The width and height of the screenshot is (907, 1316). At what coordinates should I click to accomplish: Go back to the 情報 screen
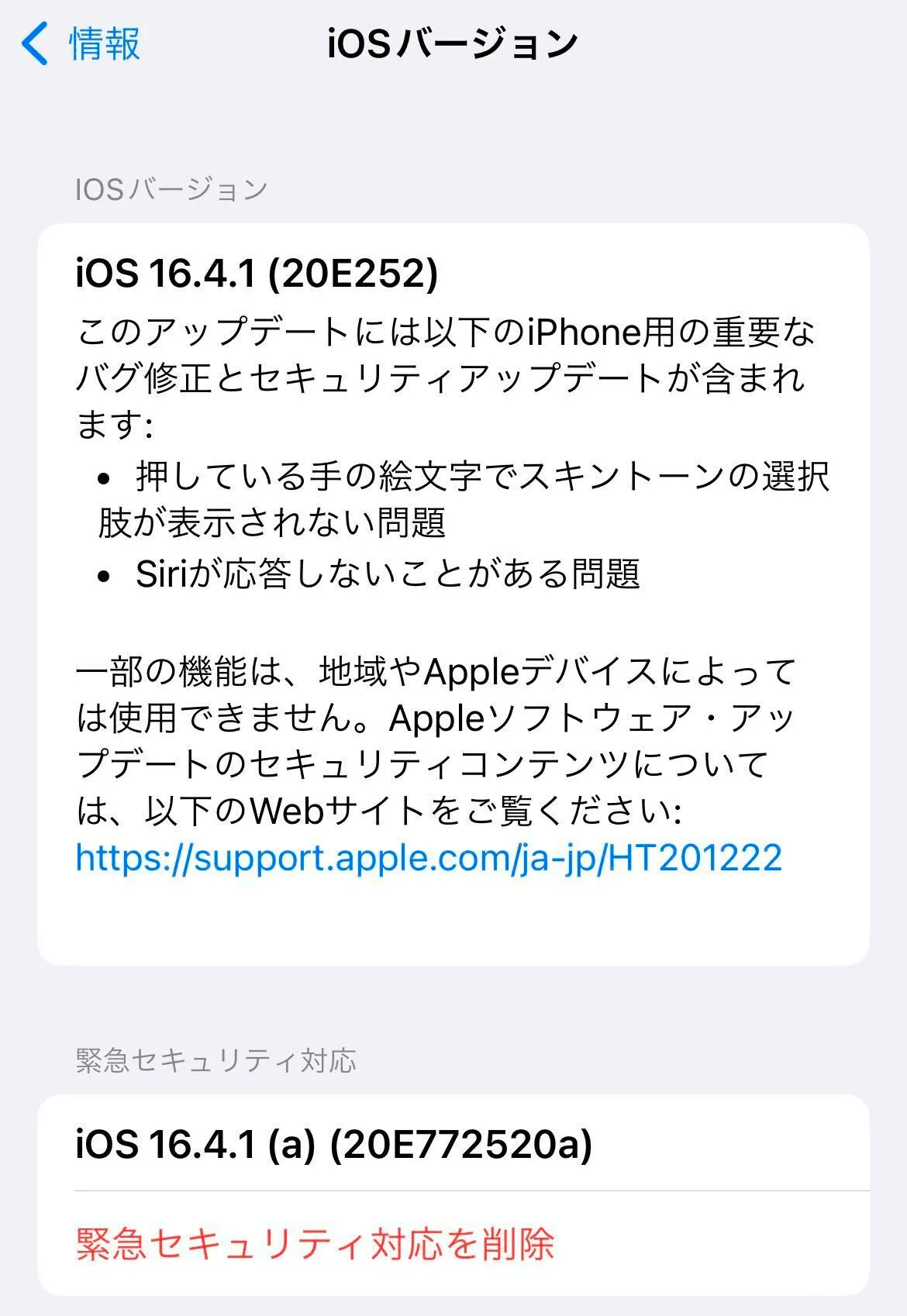(x=81, y=43)
